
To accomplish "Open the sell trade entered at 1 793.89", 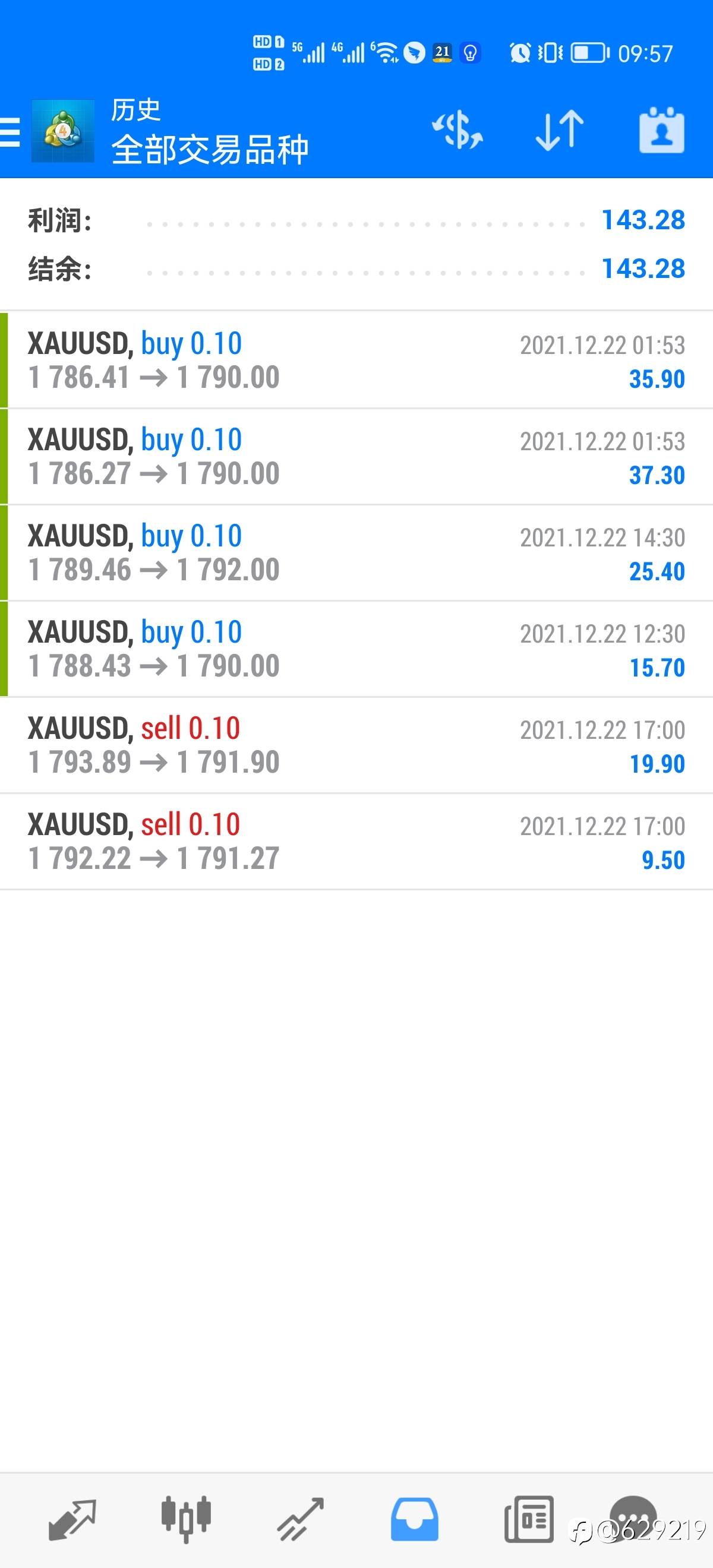I will [x=356, y=745].
